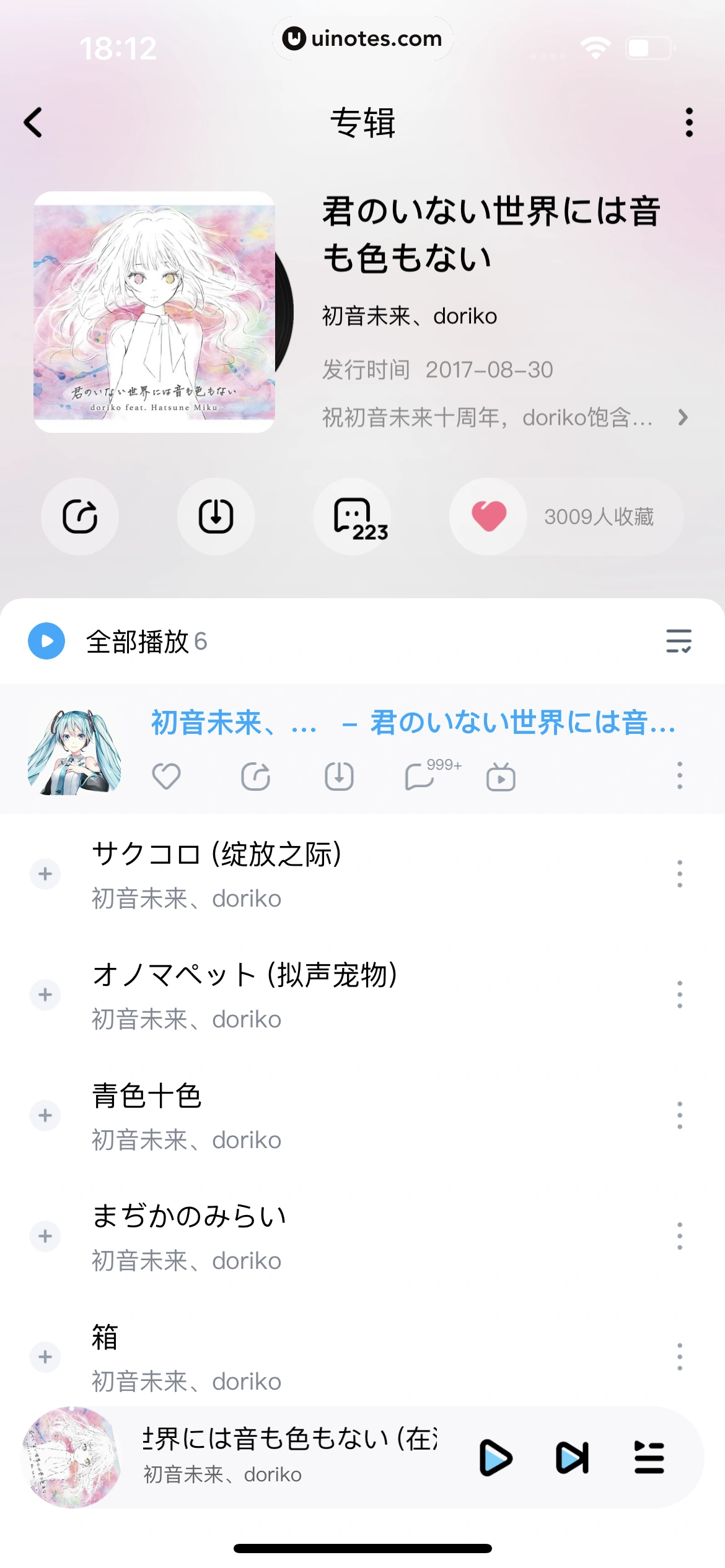Go back from the album page
Viewport: 725px width, 1568px height.
pyautogui.click(x=33, y=122)
